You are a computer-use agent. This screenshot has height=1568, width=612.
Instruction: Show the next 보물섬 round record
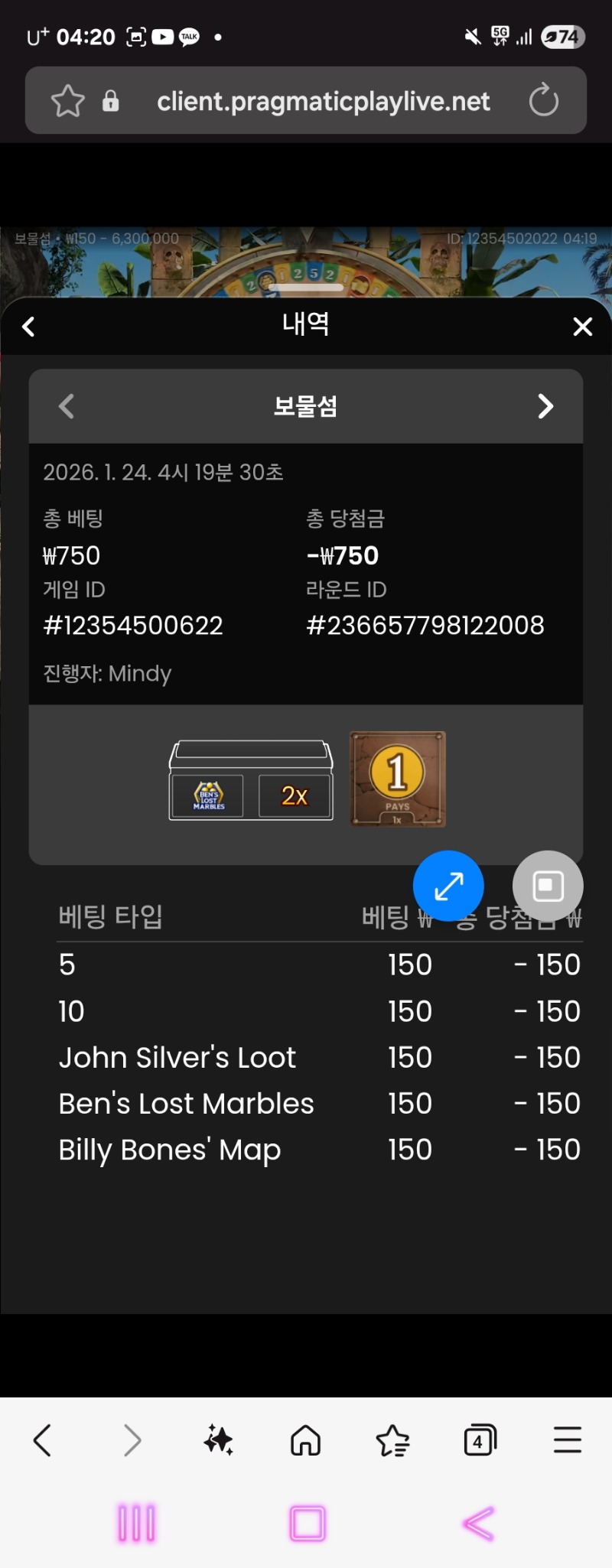click(545, 406)
